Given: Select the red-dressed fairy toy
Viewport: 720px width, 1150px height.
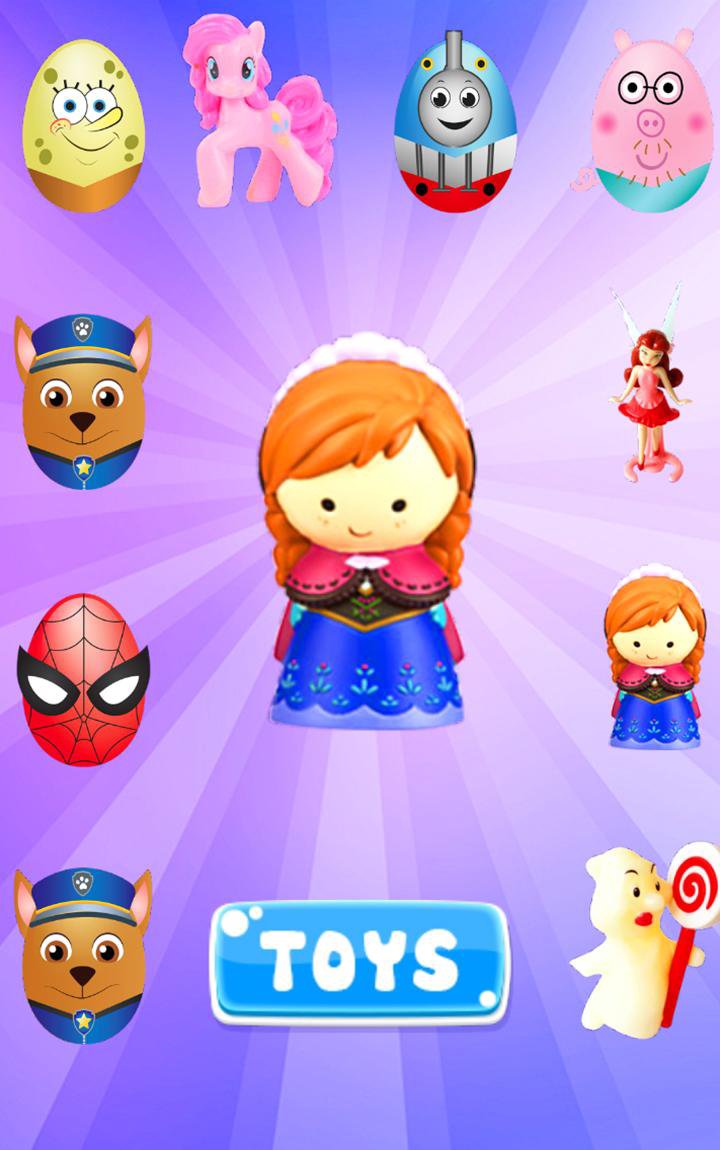Looking at the screenshot, I should pyautogui.click(x=650, y=390).
